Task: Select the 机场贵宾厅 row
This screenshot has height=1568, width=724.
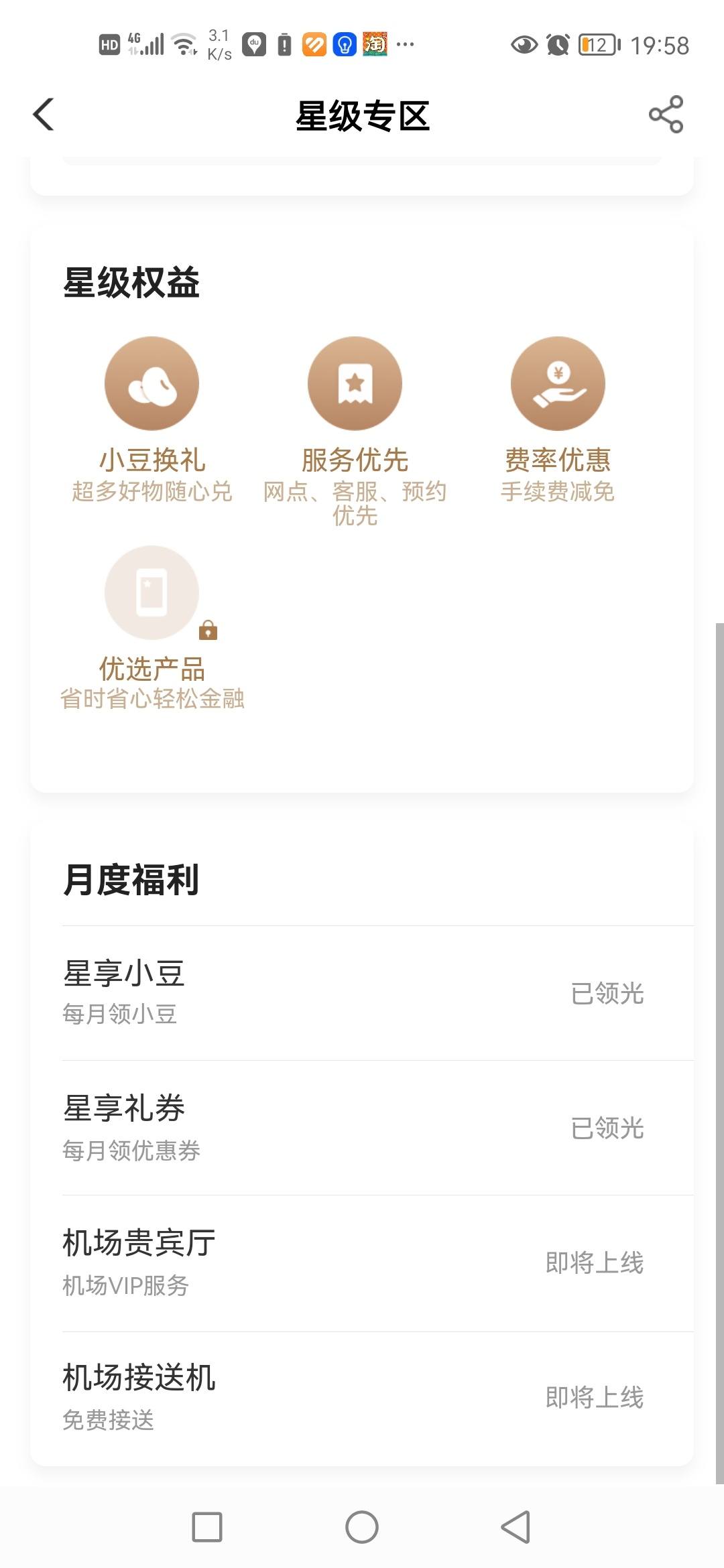Action: click(378, 1263)
